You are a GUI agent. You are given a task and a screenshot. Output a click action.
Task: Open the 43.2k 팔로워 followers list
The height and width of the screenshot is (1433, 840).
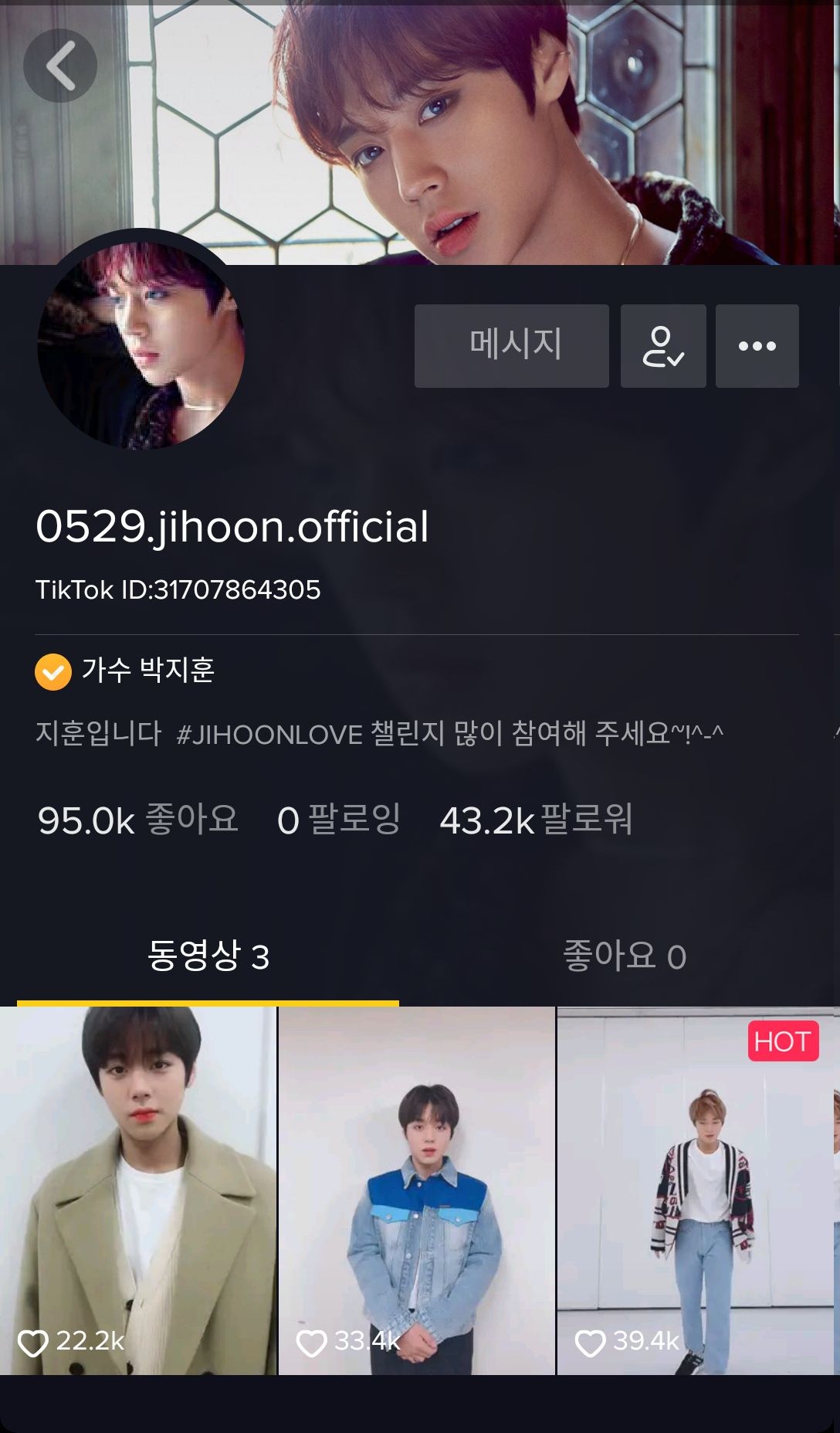pyautogui.click(x=536, y=820)
